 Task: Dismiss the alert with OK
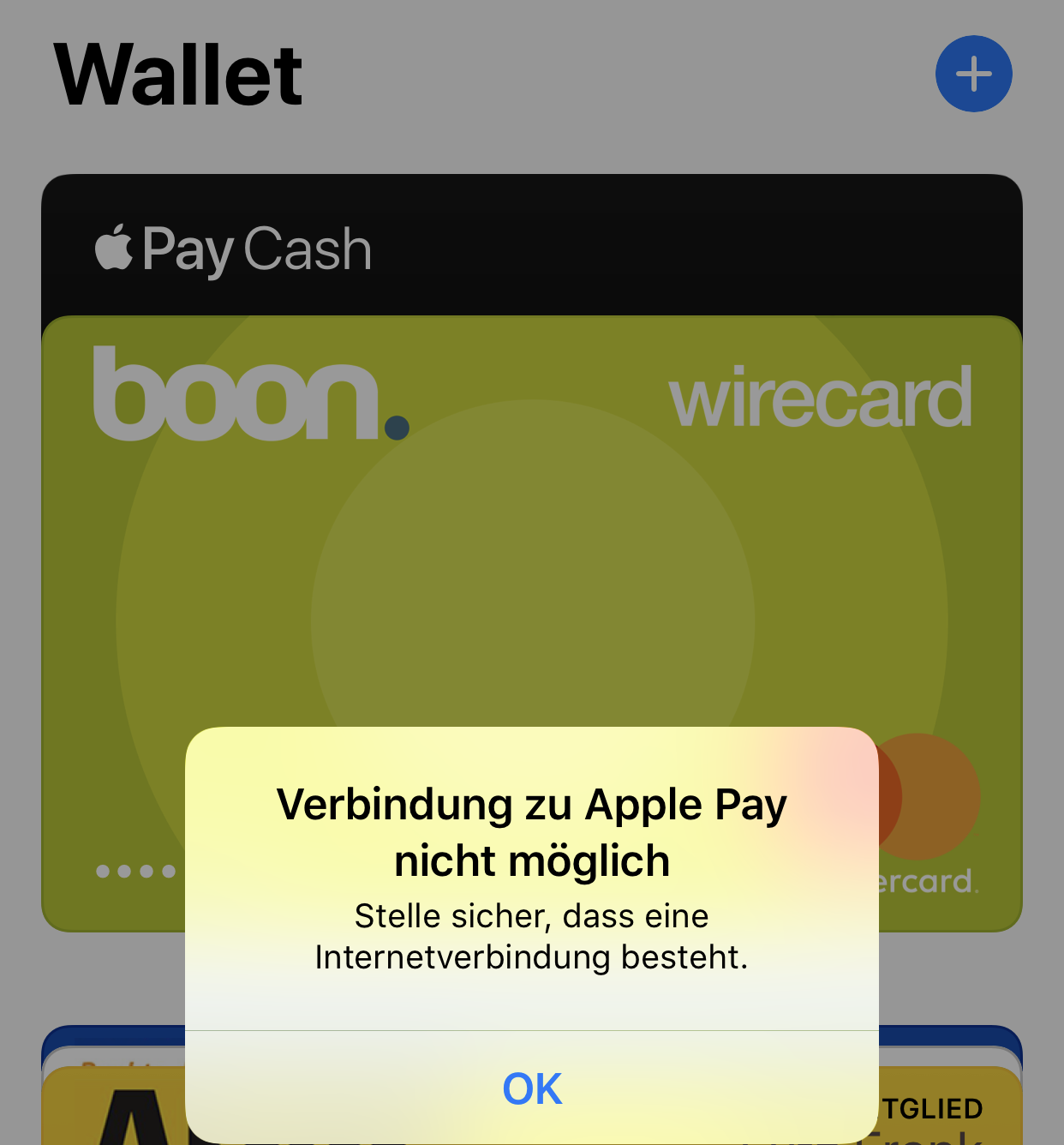(x=532, y=1088)
